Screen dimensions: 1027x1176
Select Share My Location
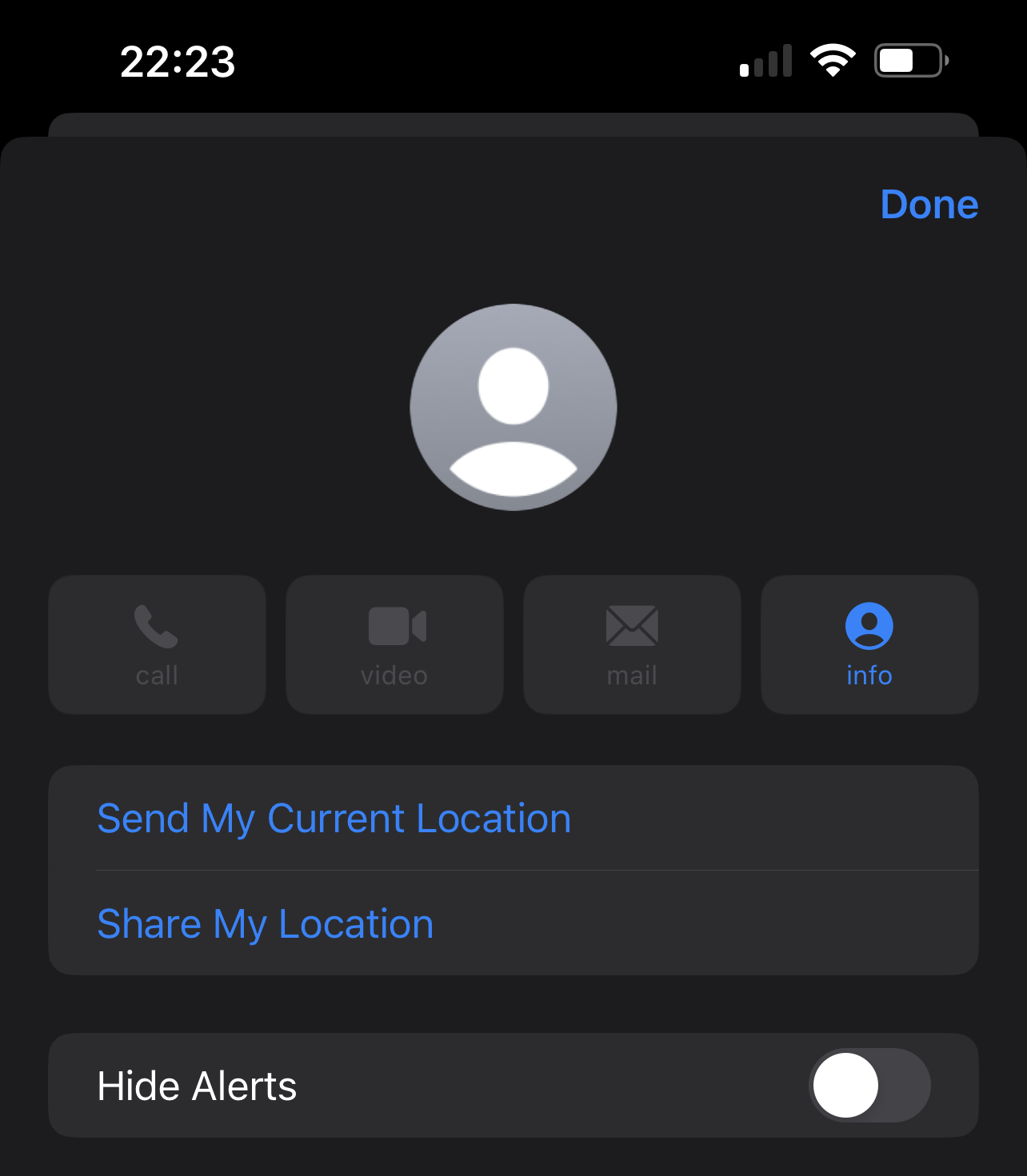pyautogui.click(x=266, y=924)
